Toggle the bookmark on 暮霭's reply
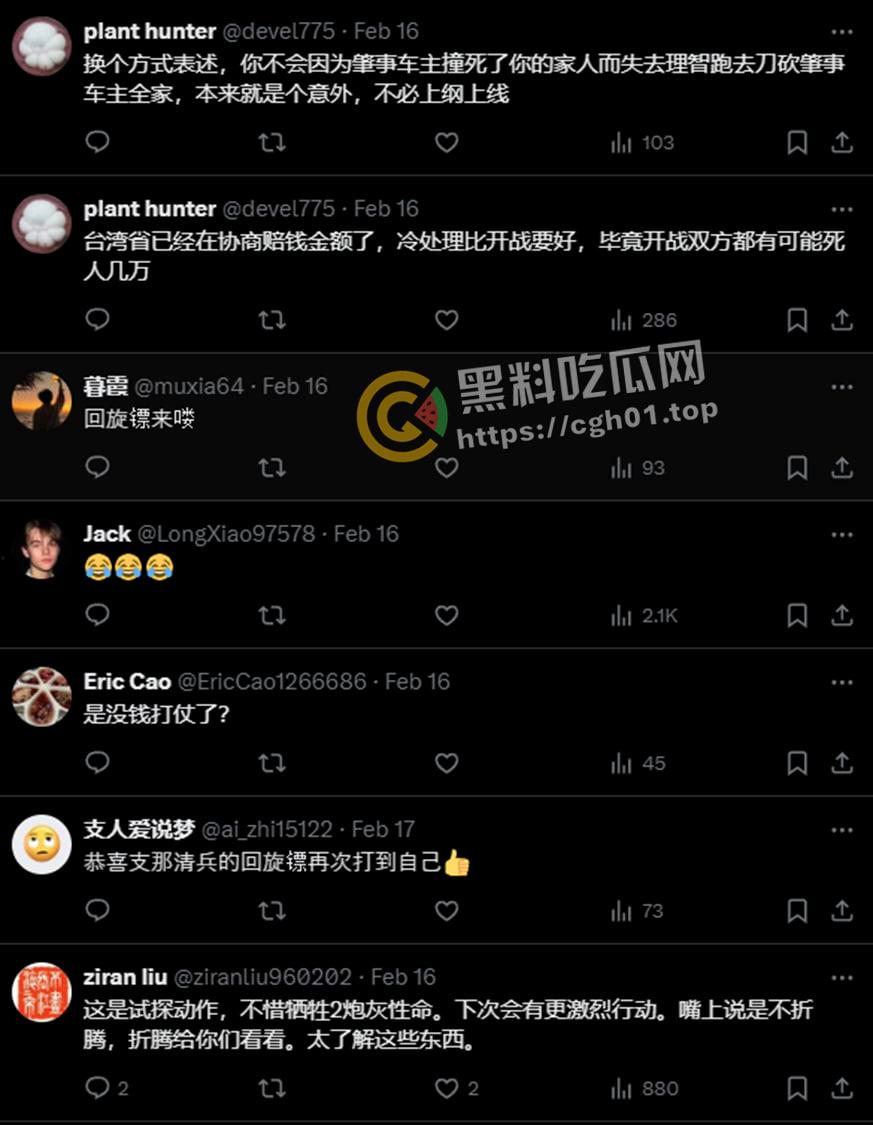Viewport: 873px width, 1125px height. [x=797, y=467]
